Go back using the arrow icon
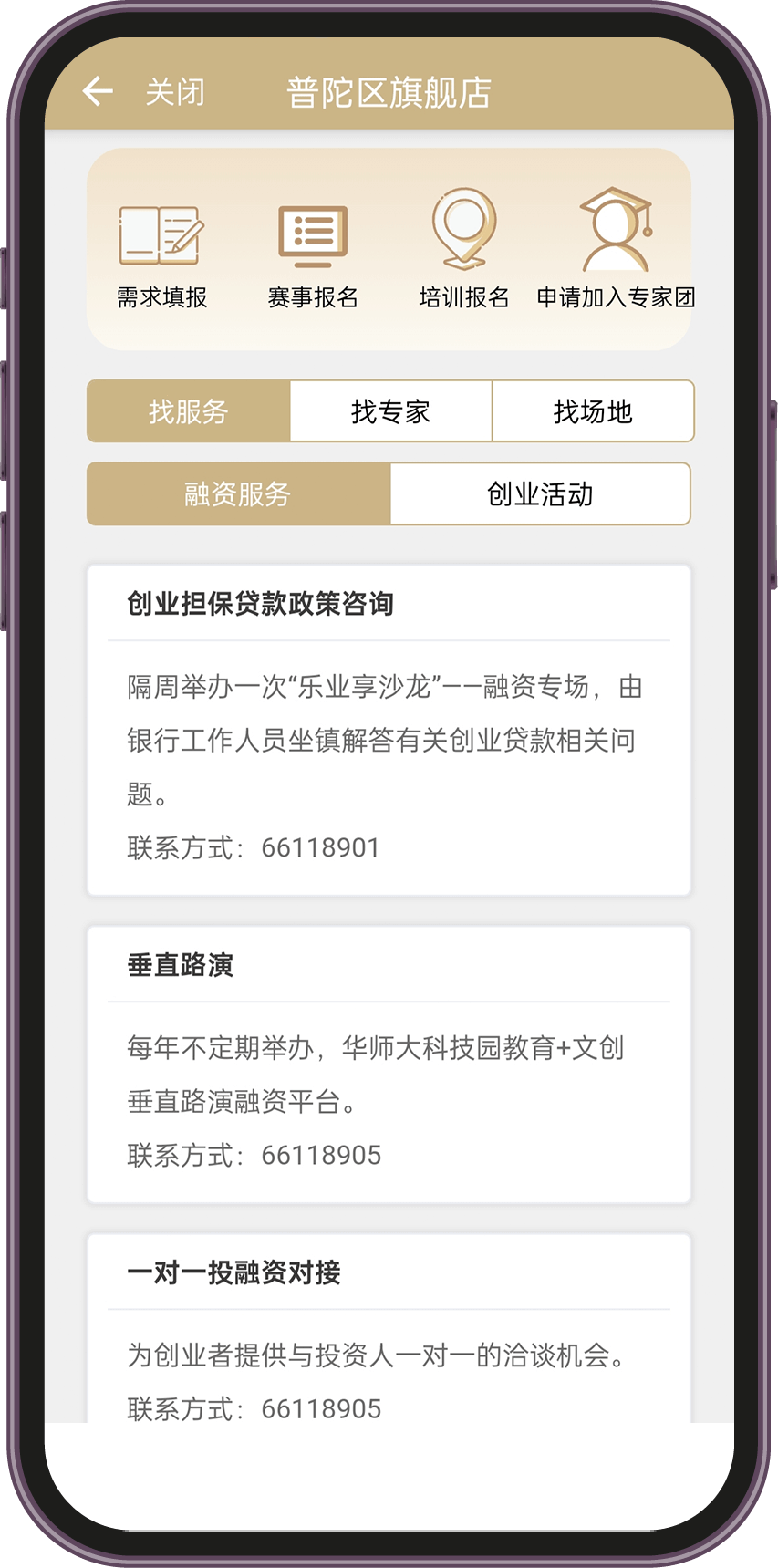The height and width of the screenshot is (1568, 778). click(98, 91)
